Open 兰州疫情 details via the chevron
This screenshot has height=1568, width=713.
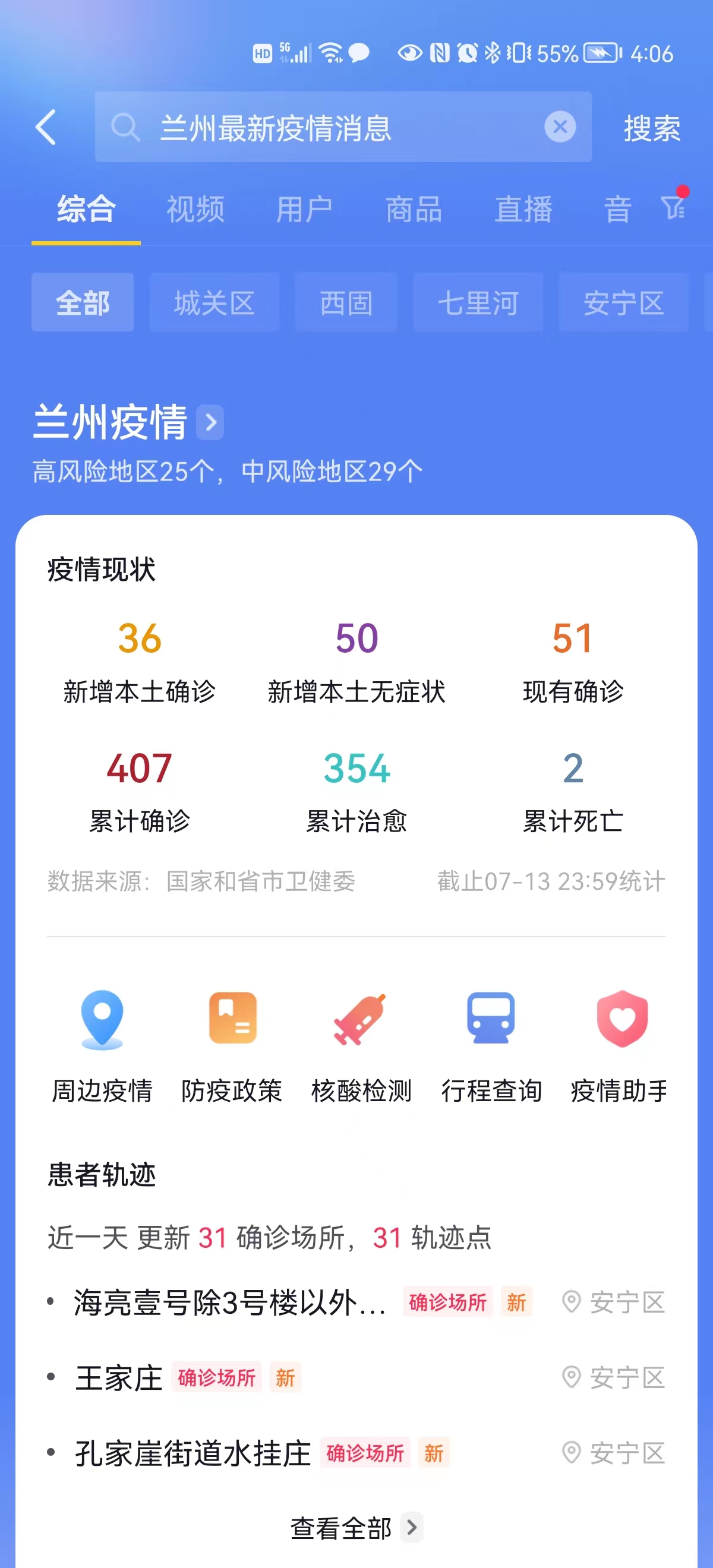tap(210, 422)
